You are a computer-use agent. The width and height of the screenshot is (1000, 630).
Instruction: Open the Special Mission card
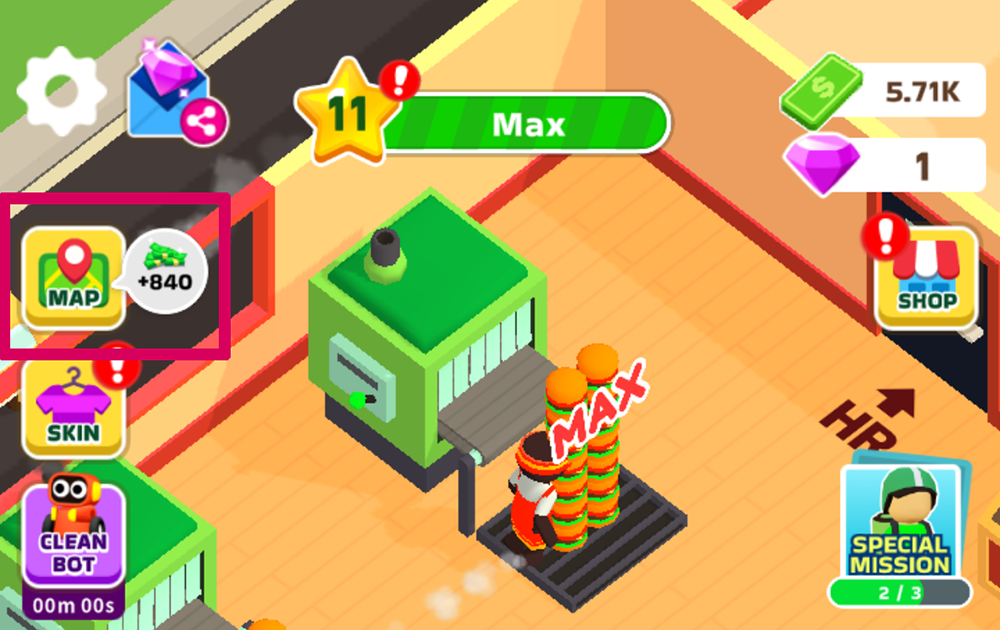point(899,530)
